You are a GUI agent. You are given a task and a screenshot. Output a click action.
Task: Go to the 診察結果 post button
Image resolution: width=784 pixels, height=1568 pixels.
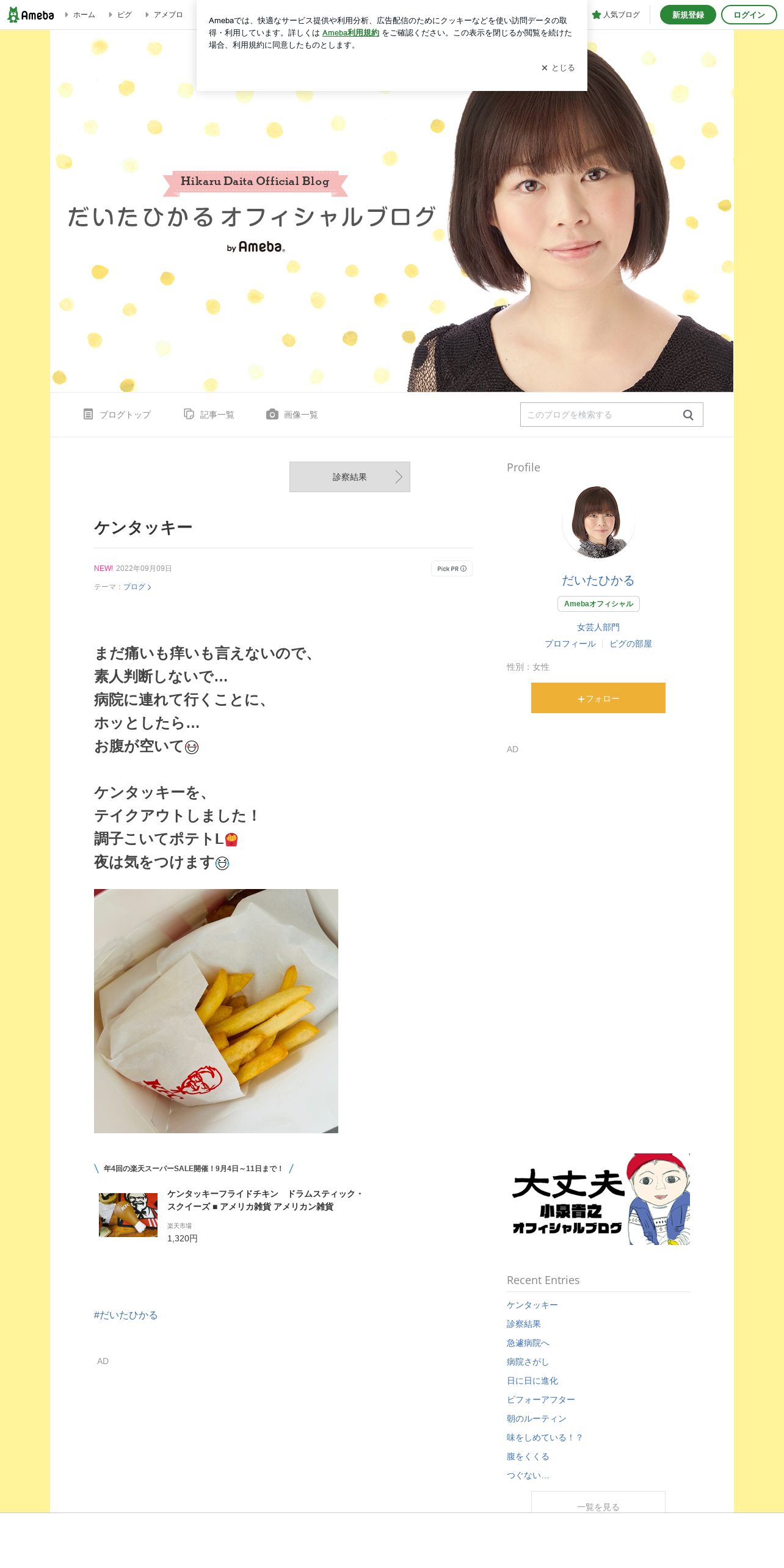pos(350,477)
